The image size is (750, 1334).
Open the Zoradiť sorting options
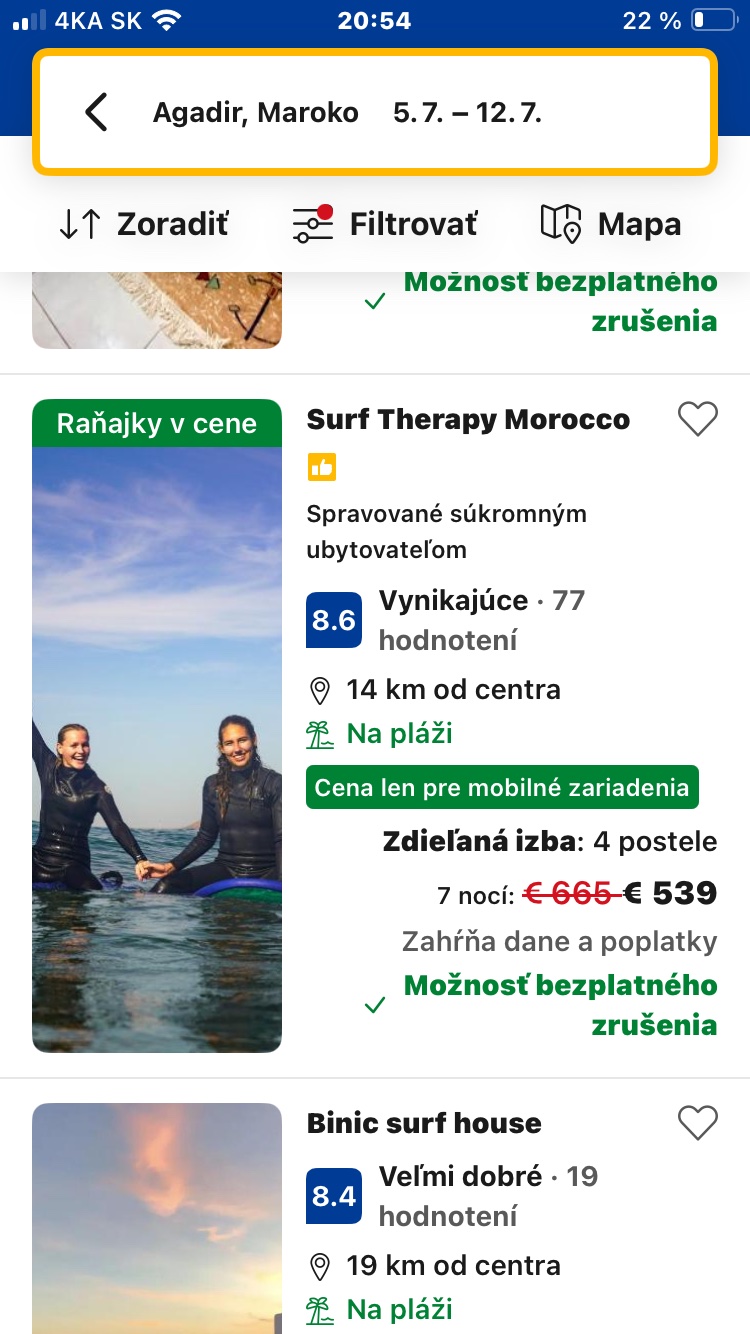tap(144, 224)
